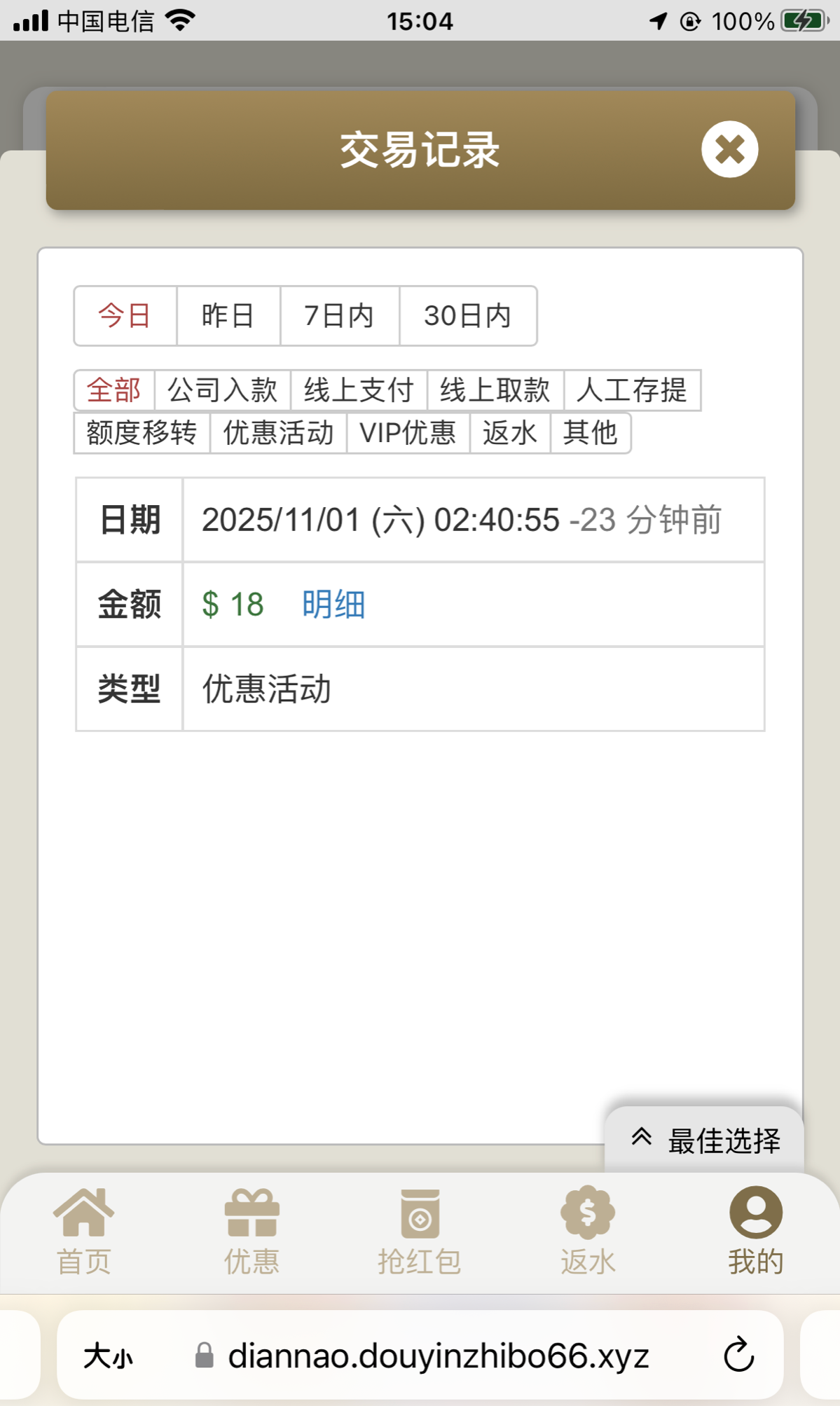
Task: View 额度移转 records
Action: pyautogui.click(x=142, y=433)
